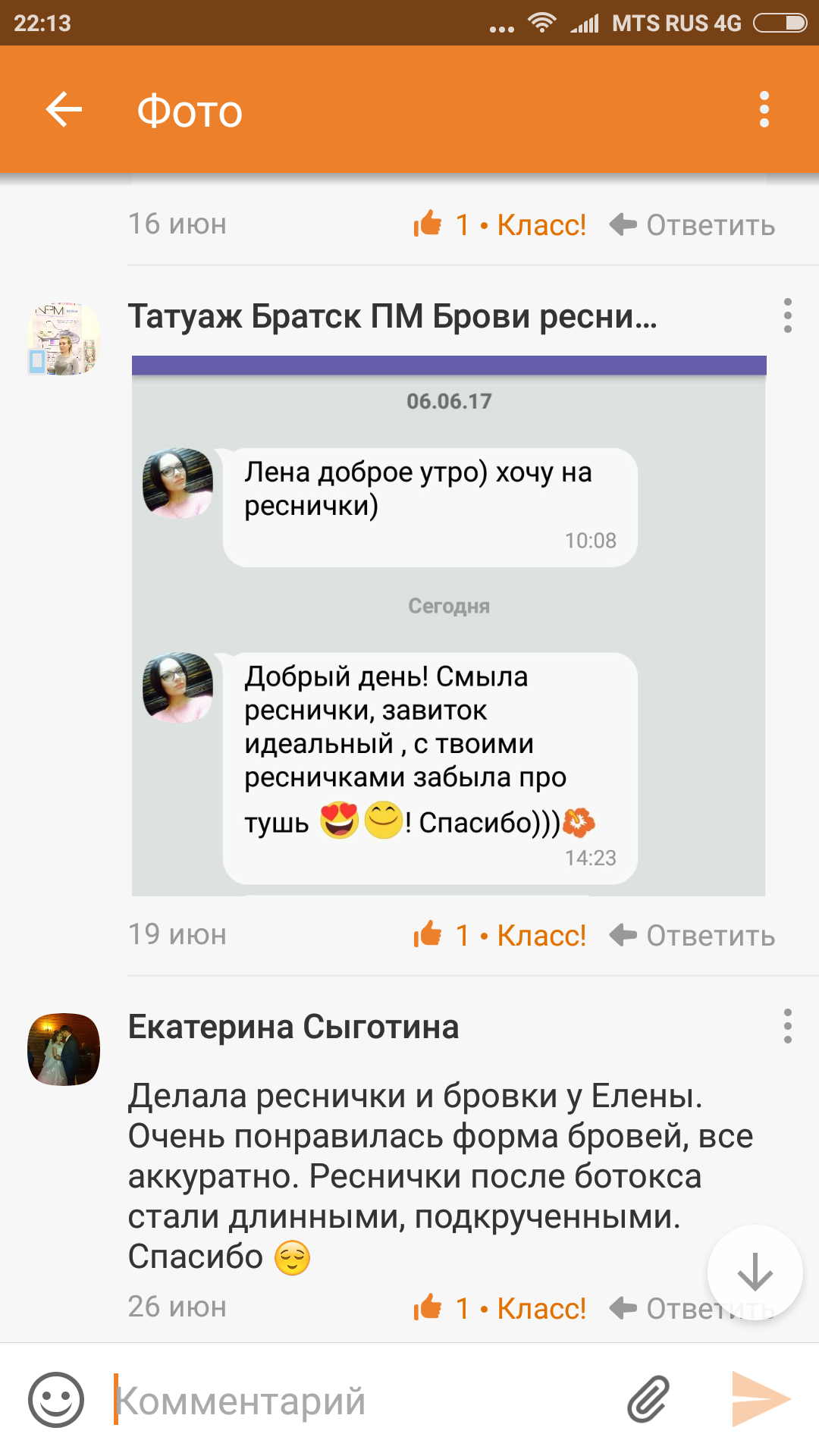
Task: Reply to the 16 июн comment
Action: click(x=692, y=224)
